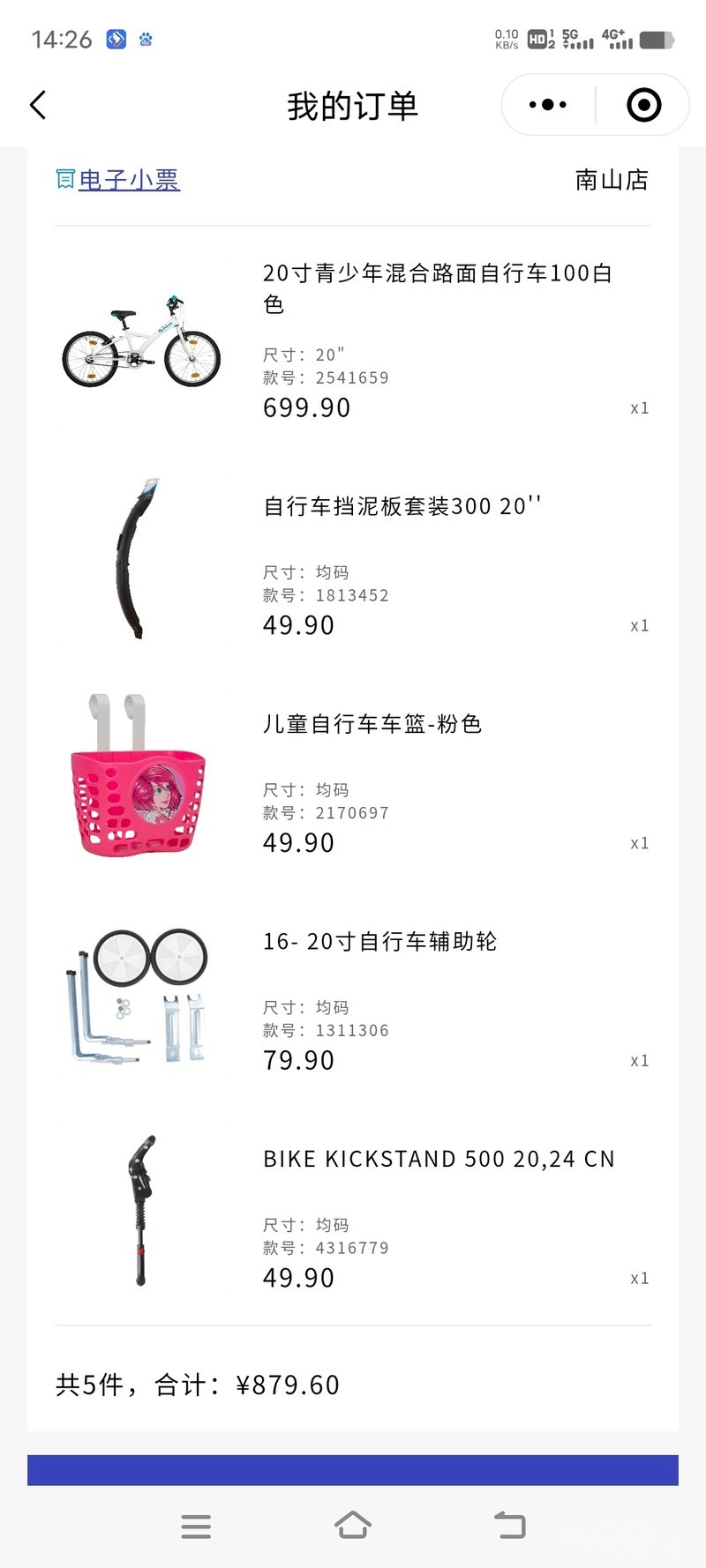Open the 16-20寸自行车辅助轮 product
Screen dimensions: 706x1568
point(379,942)
